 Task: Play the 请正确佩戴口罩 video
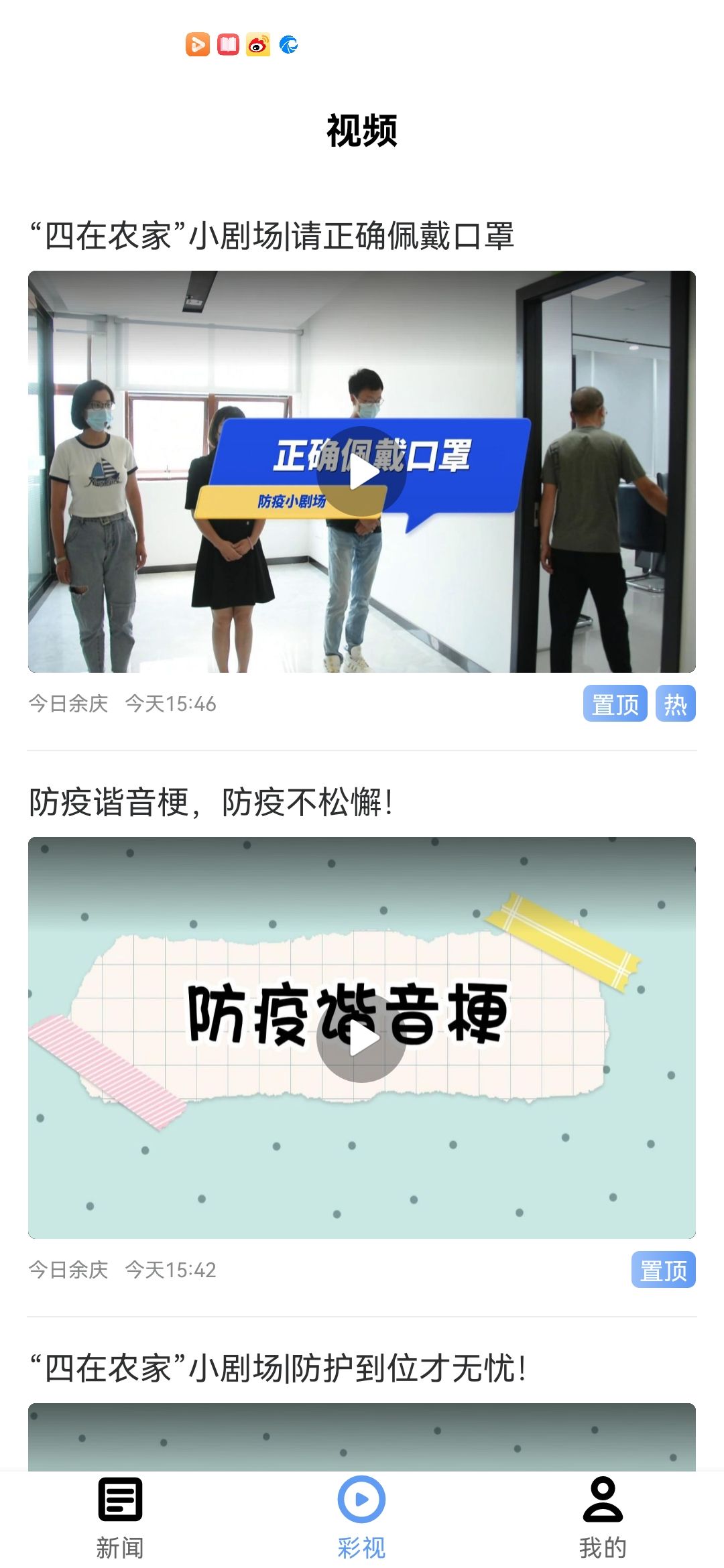(x=362, y=472)
